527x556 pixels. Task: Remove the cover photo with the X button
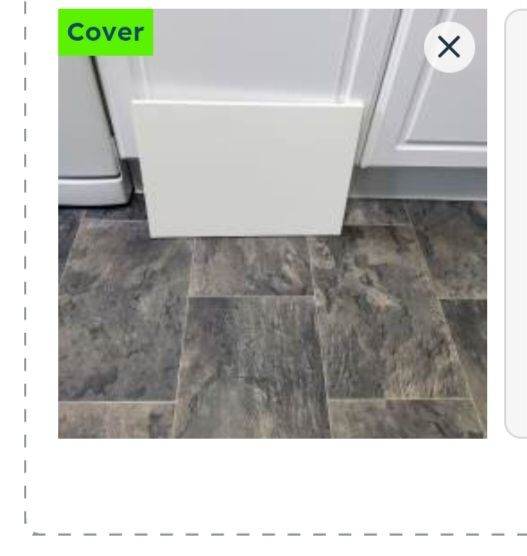coord(449,47)
